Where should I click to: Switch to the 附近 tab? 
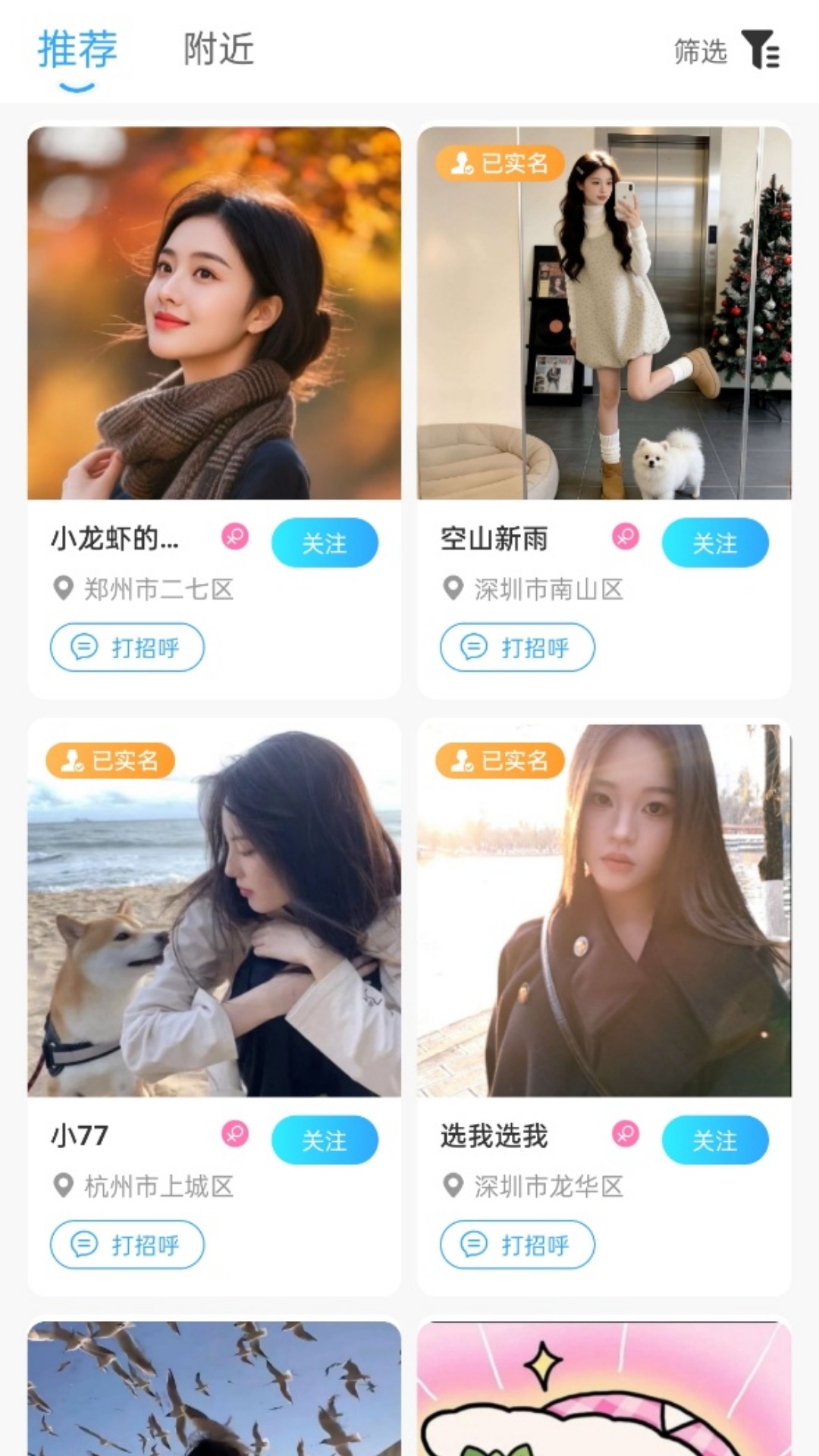(x=218, y=49)
